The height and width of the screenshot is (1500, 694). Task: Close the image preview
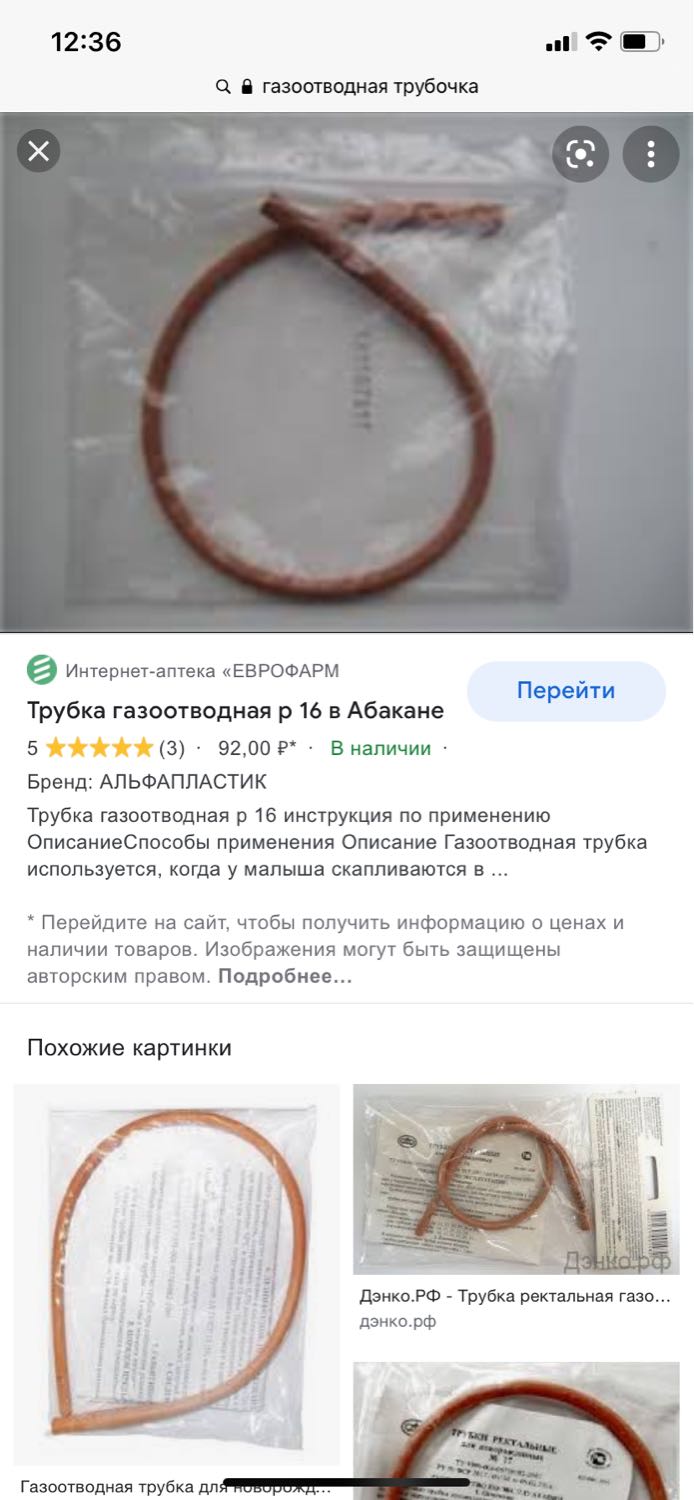38,152
